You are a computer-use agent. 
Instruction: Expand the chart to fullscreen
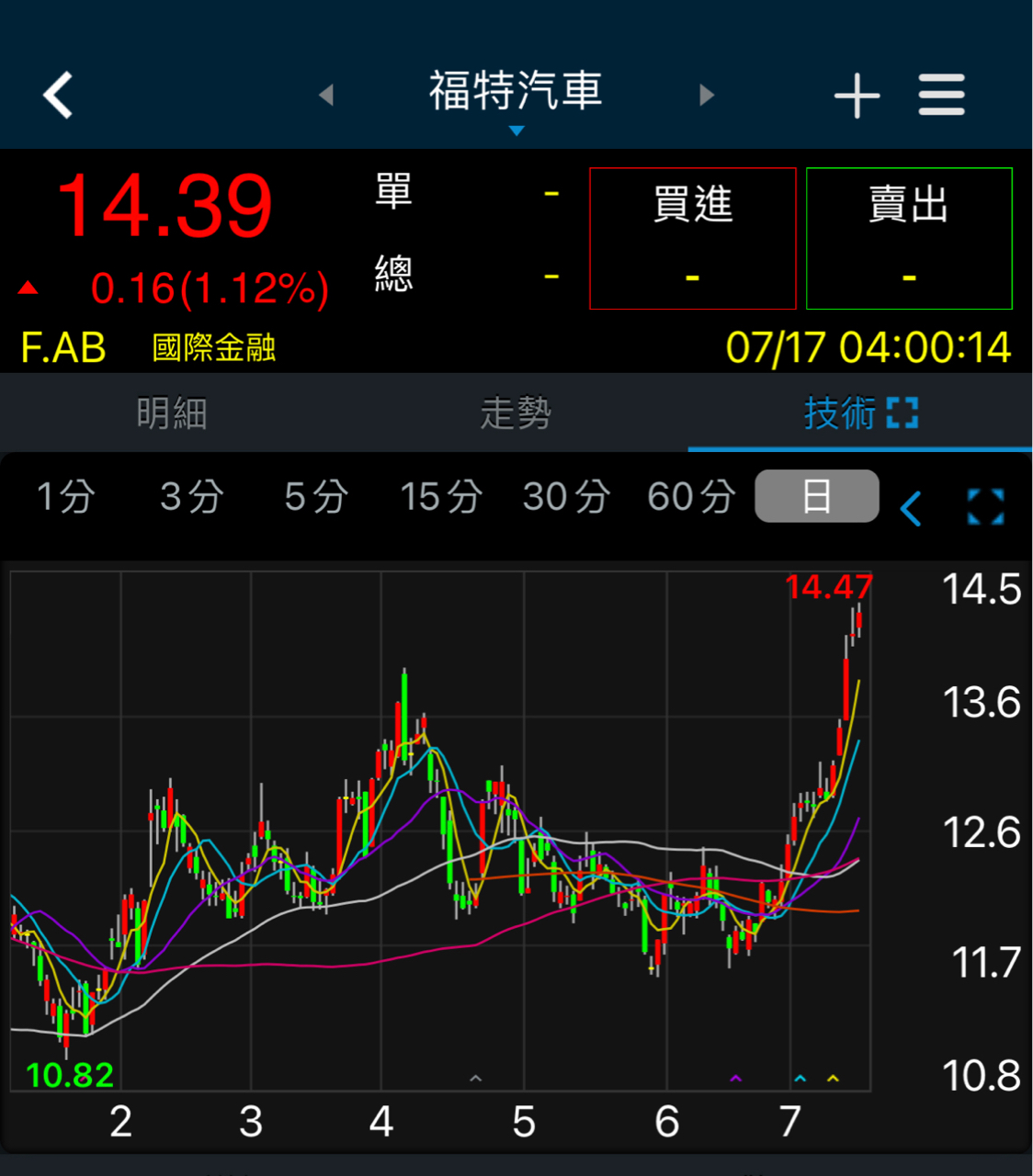pyautogui.click(x=985, y=507)
